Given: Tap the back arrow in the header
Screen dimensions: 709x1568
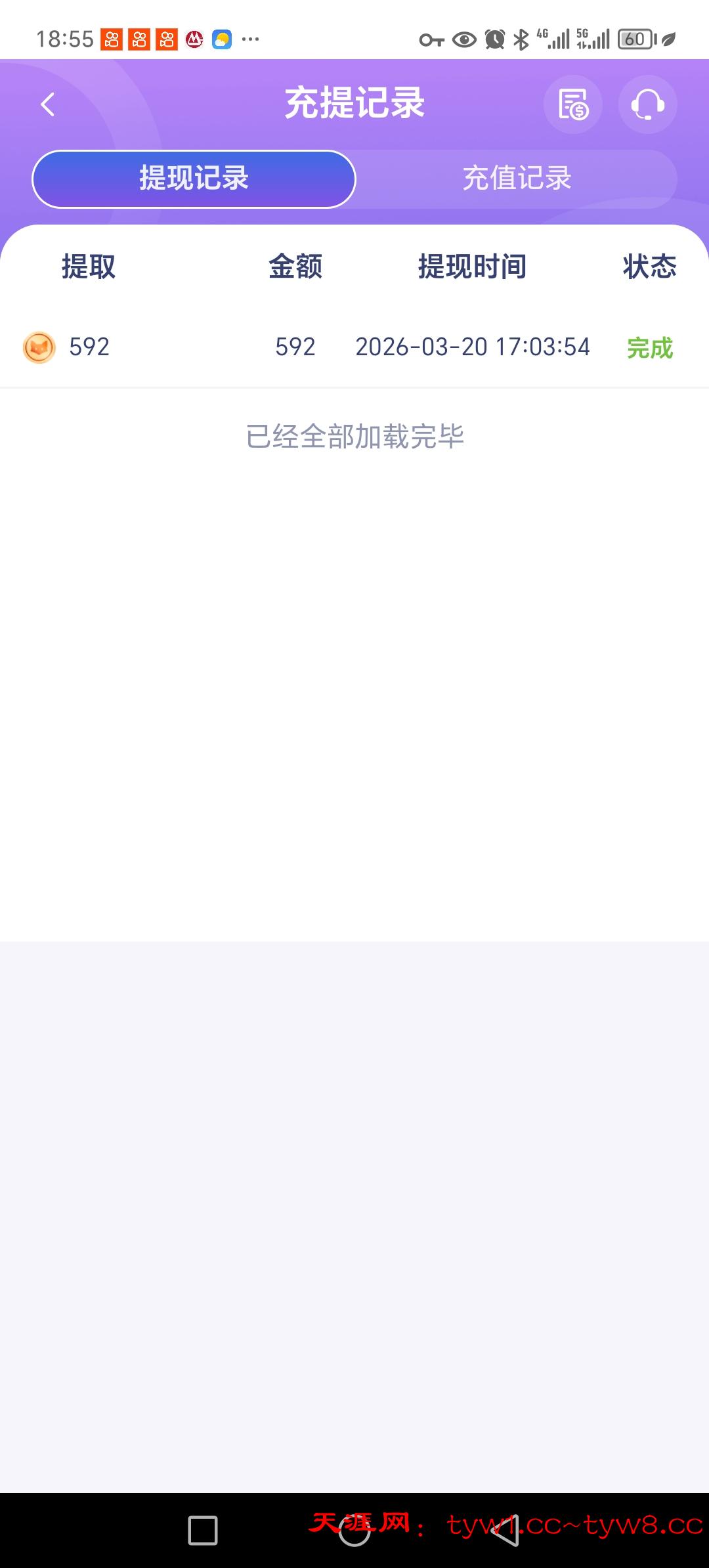Looking at the screenshot, I should click(47, 105).
